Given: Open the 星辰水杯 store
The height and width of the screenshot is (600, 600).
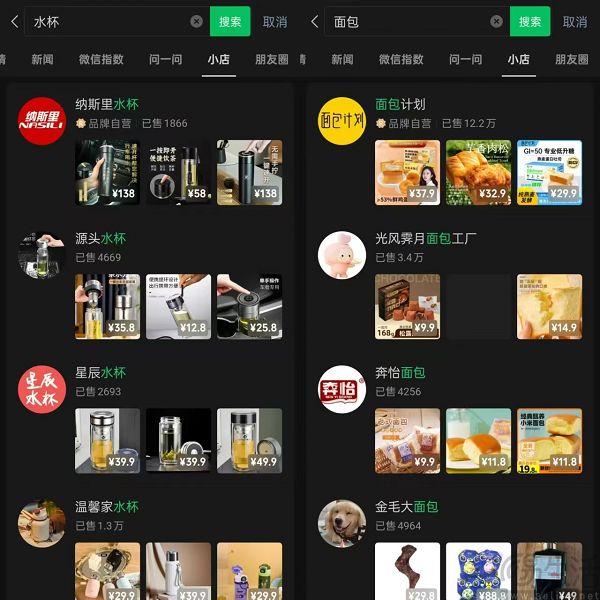Looking at the screenshot, I should pos(100,373).
